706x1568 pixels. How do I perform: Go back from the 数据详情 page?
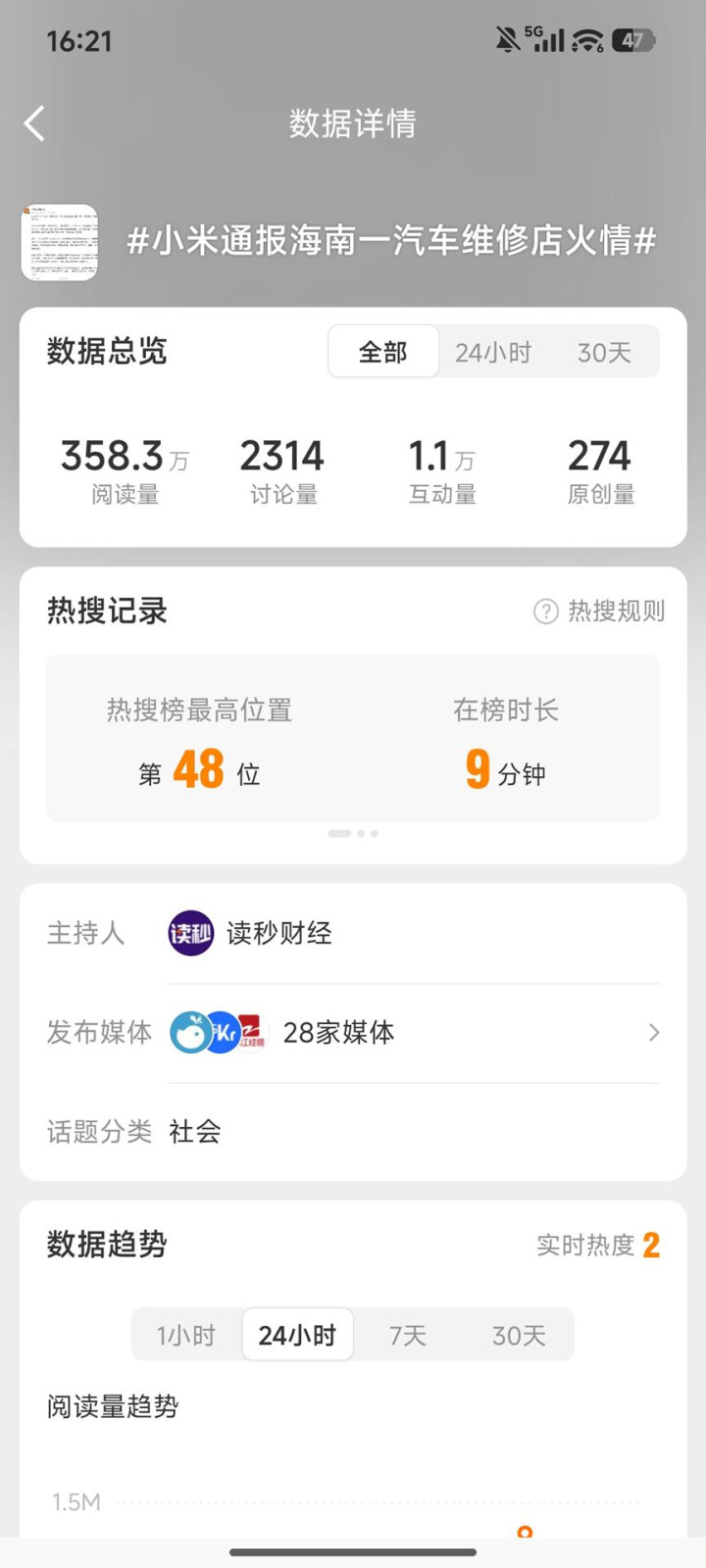[x=35, y=123]
